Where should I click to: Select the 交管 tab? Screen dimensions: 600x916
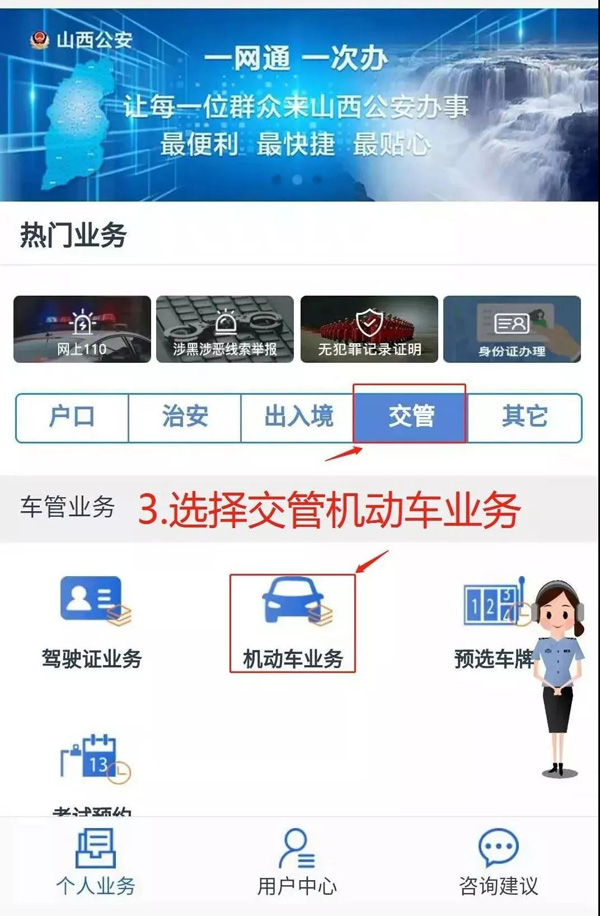(411, 417)
